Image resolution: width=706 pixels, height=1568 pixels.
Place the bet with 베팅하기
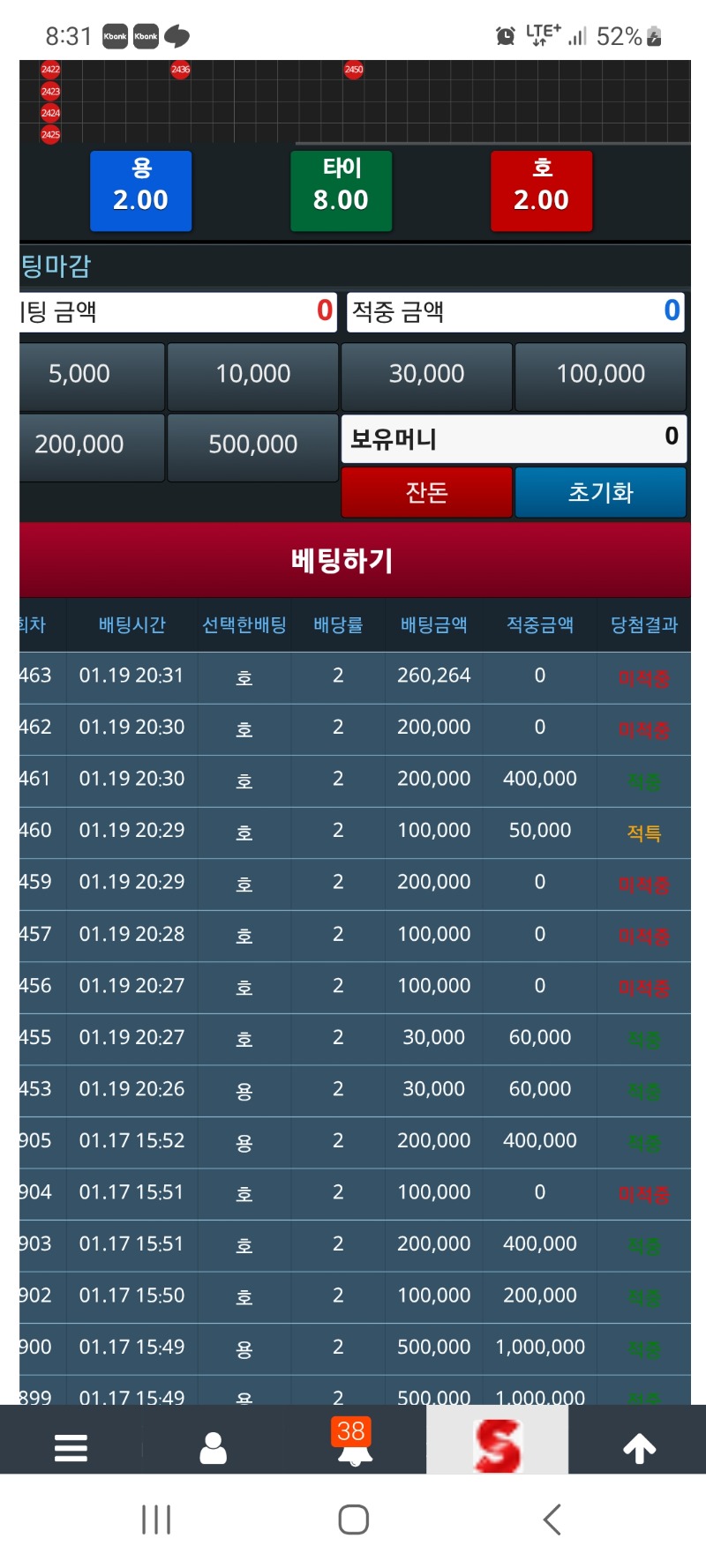pos(342,560)
